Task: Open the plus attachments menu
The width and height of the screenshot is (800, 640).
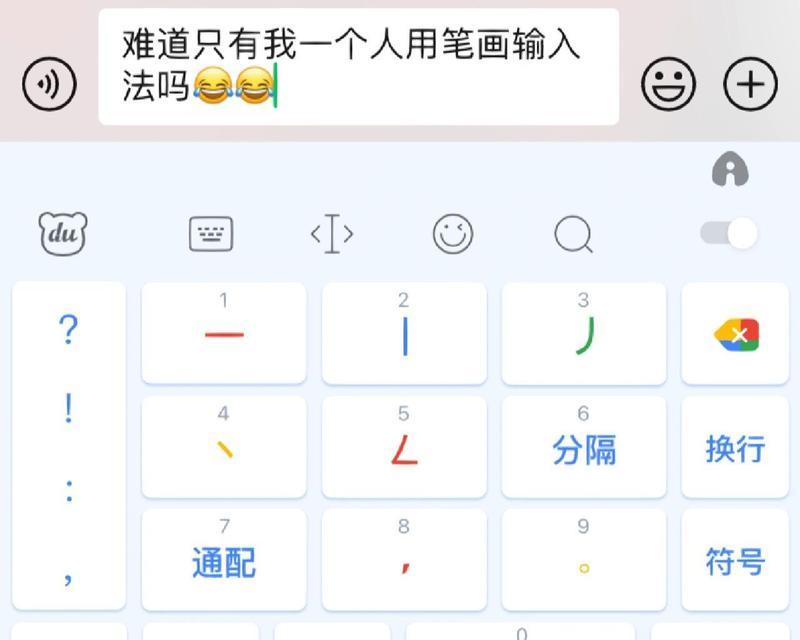Action: point(750,85)
